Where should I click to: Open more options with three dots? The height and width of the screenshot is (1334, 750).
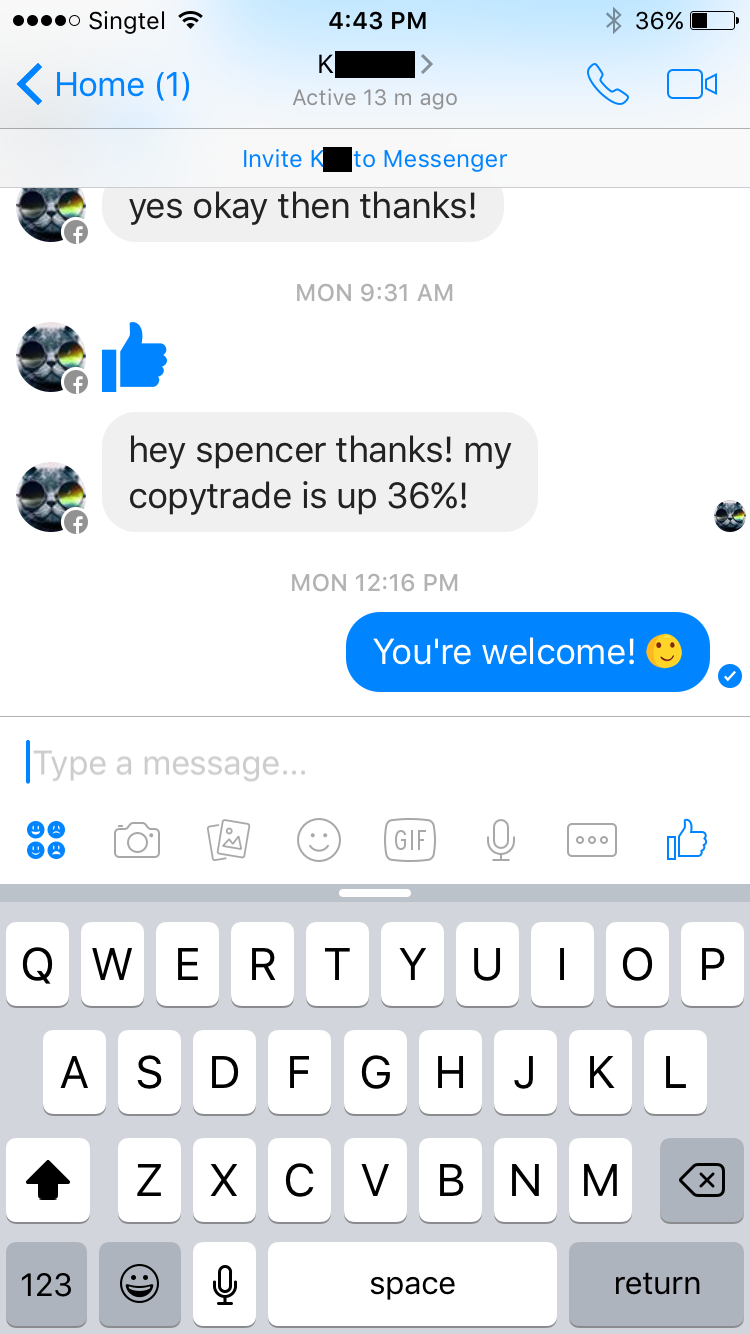(592, 840)
